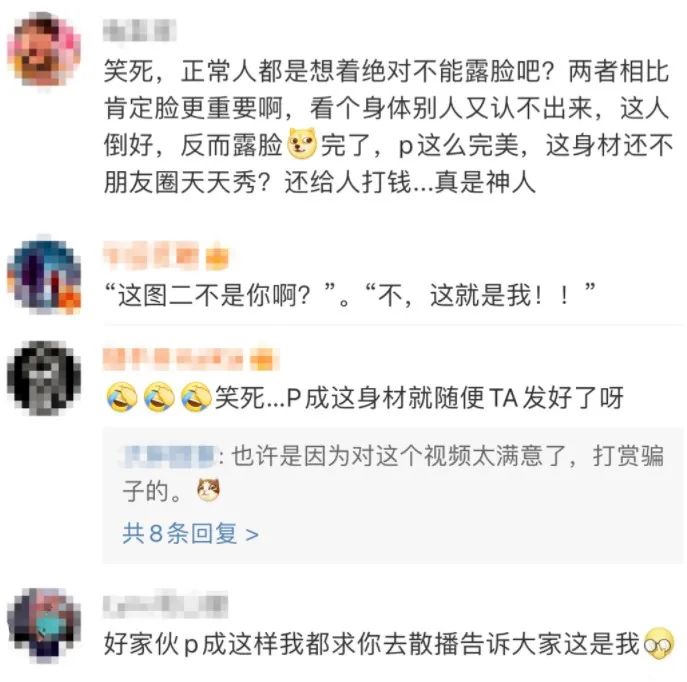This screenshot has height=682, width=687.
Task: Open avatar of commenter saying P成这身材就随便TA发好了呀
Action: click(x=44, y=377)
